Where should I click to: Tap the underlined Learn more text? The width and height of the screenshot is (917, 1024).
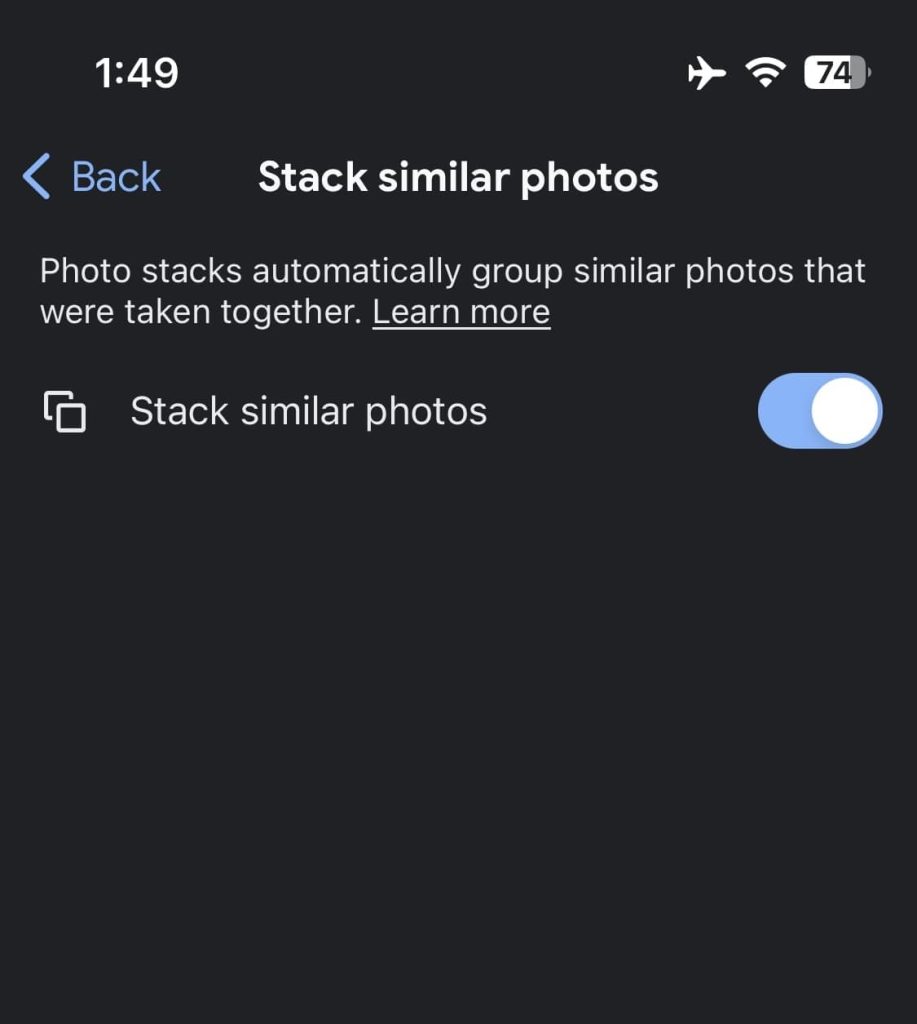[460, 311]
